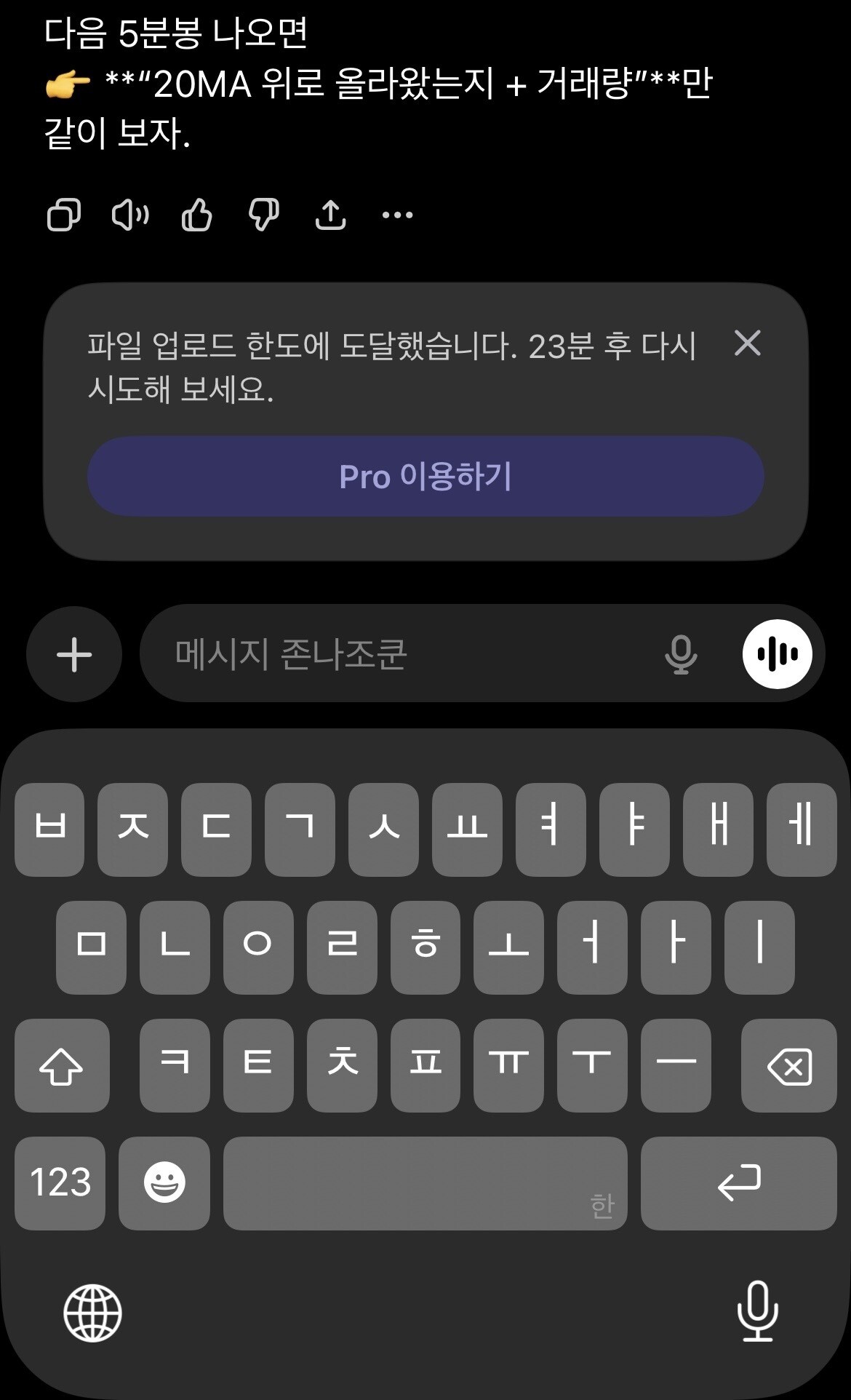Dismiss the file upload limit banner
The image size is (851, 1400).
[747, 343]
